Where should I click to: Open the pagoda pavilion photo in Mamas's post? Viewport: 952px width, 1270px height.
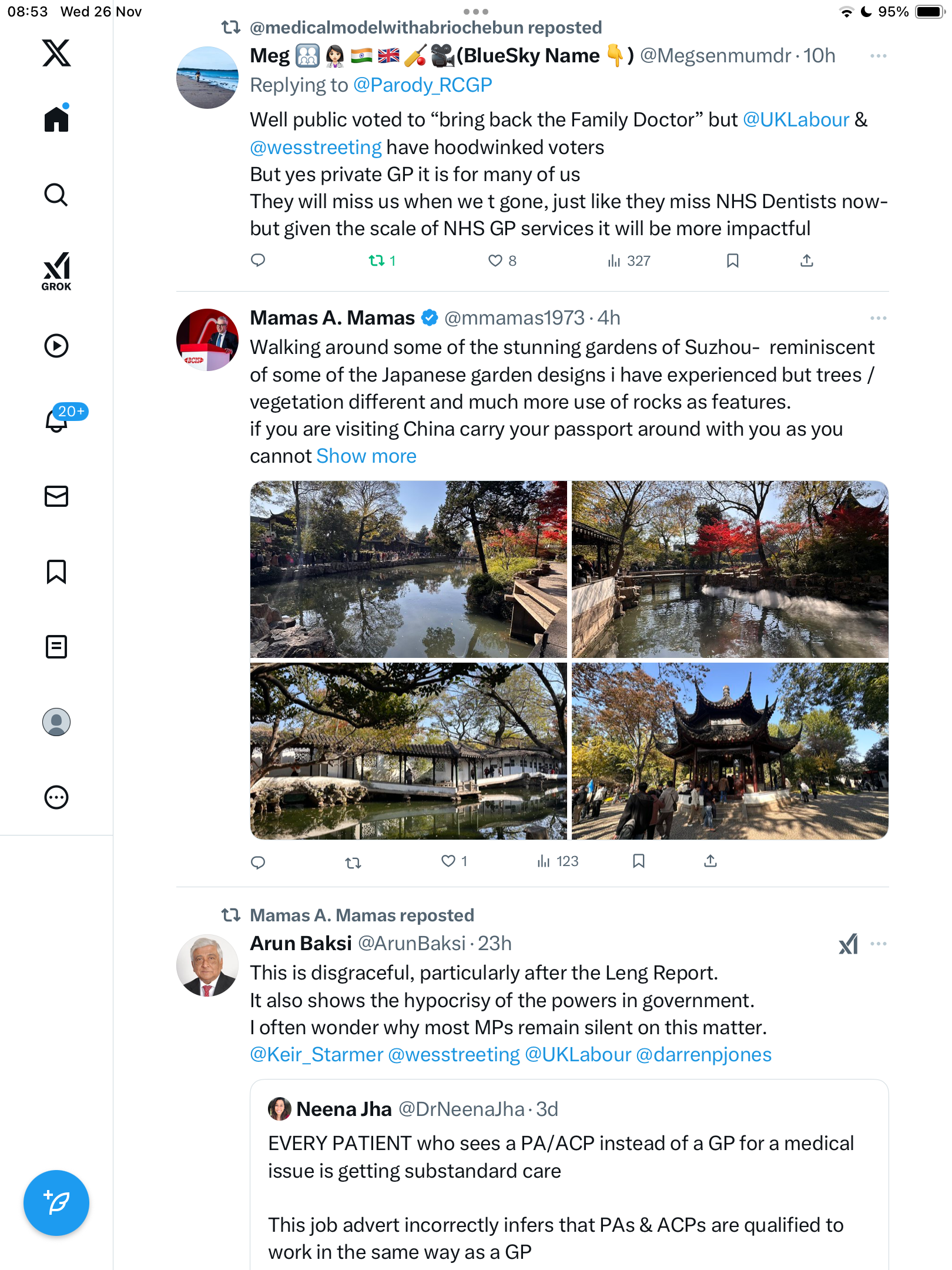[730, 751]
